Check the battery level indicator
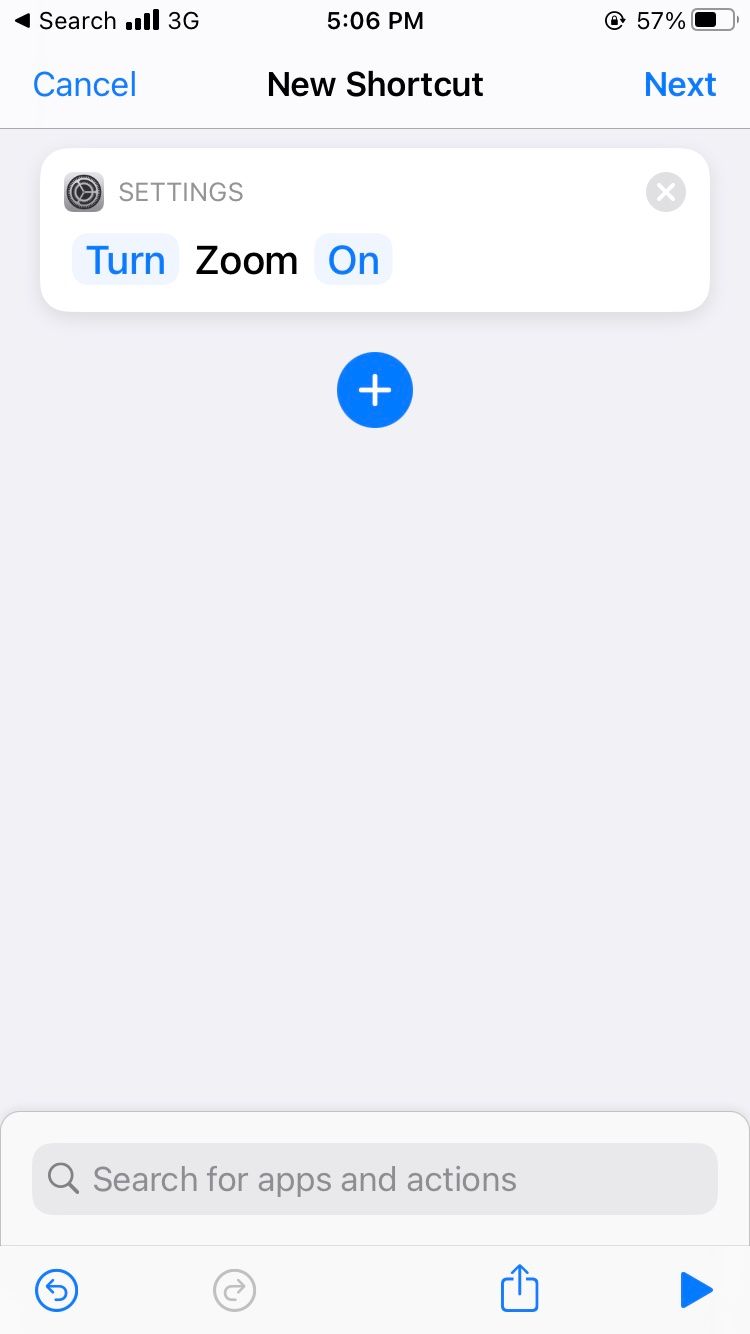750x1334 pixels. (717, 20)
